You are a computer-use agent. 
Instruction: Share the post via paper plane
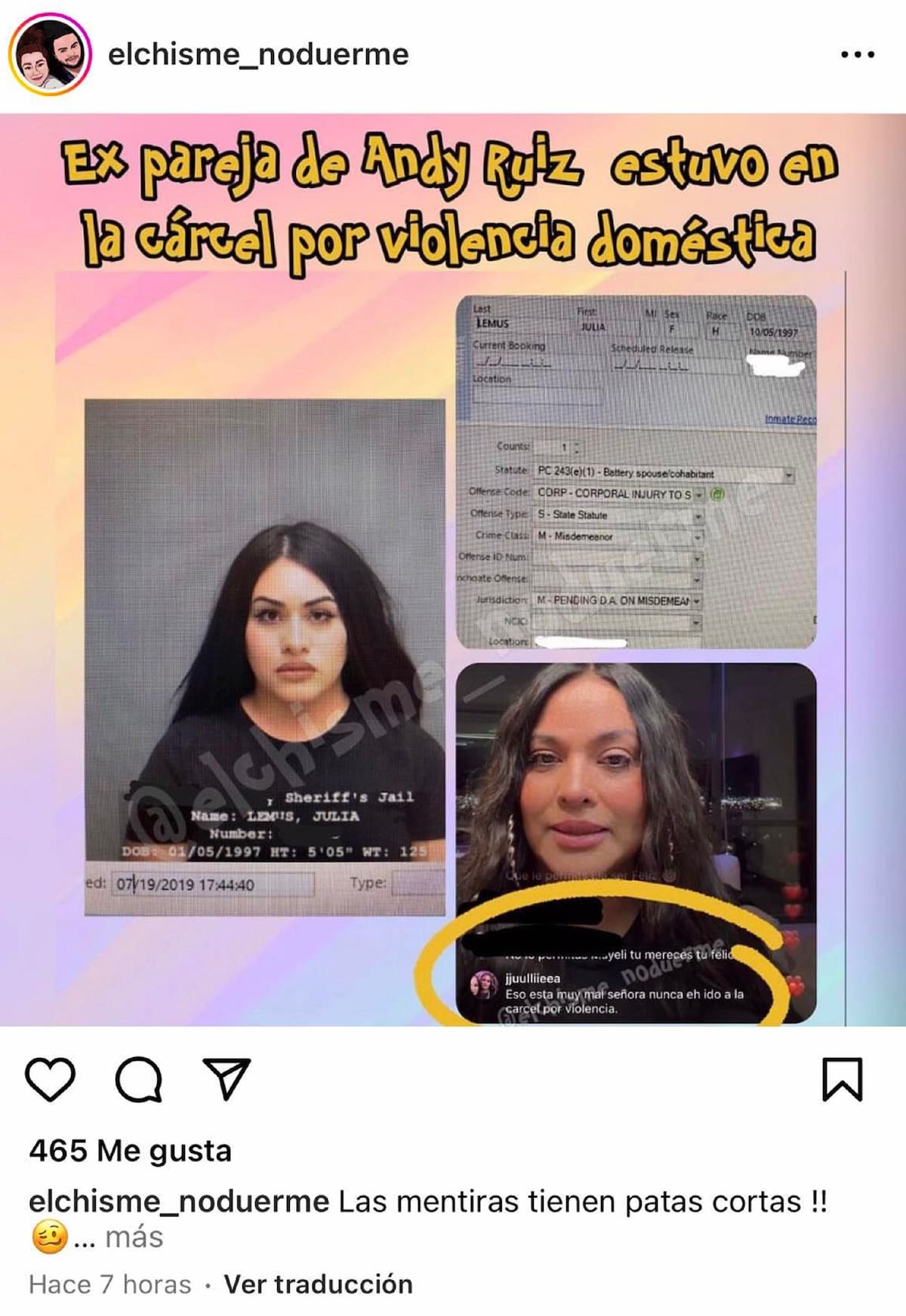226,1079
